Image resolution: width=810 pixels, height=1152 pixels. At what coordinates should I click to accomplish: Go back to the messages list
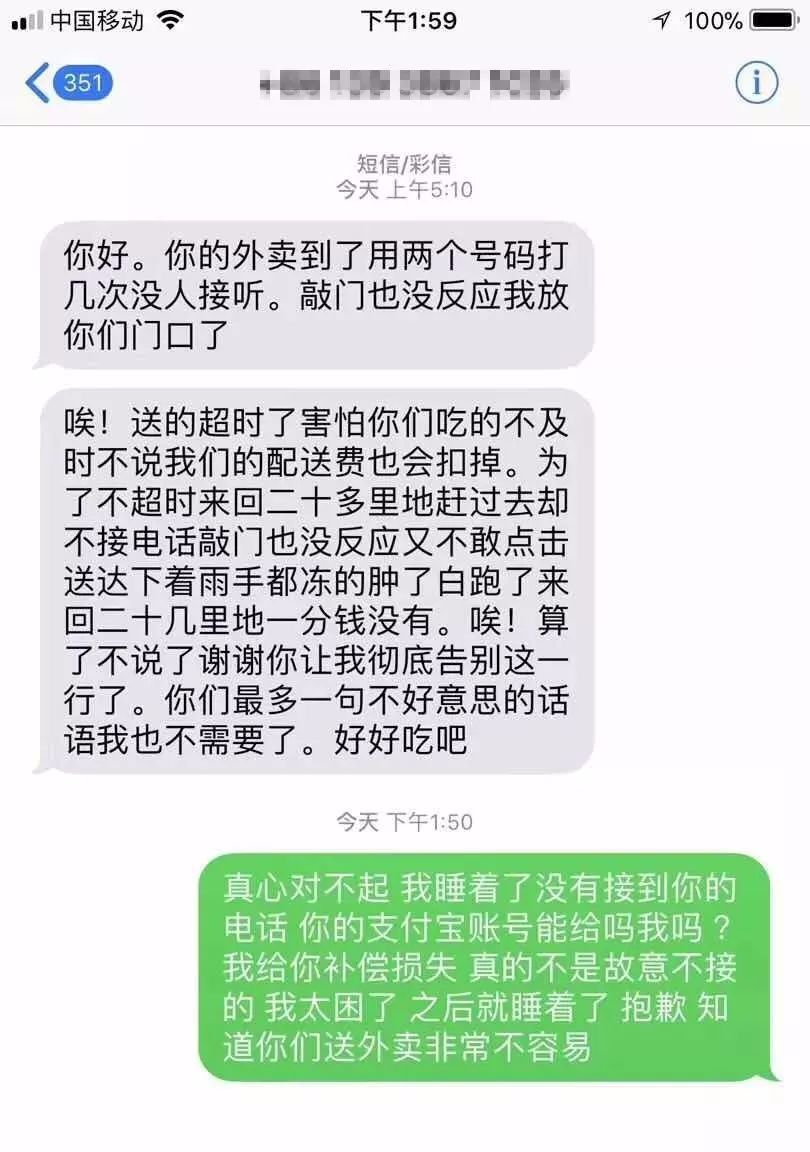click(68, 82)
